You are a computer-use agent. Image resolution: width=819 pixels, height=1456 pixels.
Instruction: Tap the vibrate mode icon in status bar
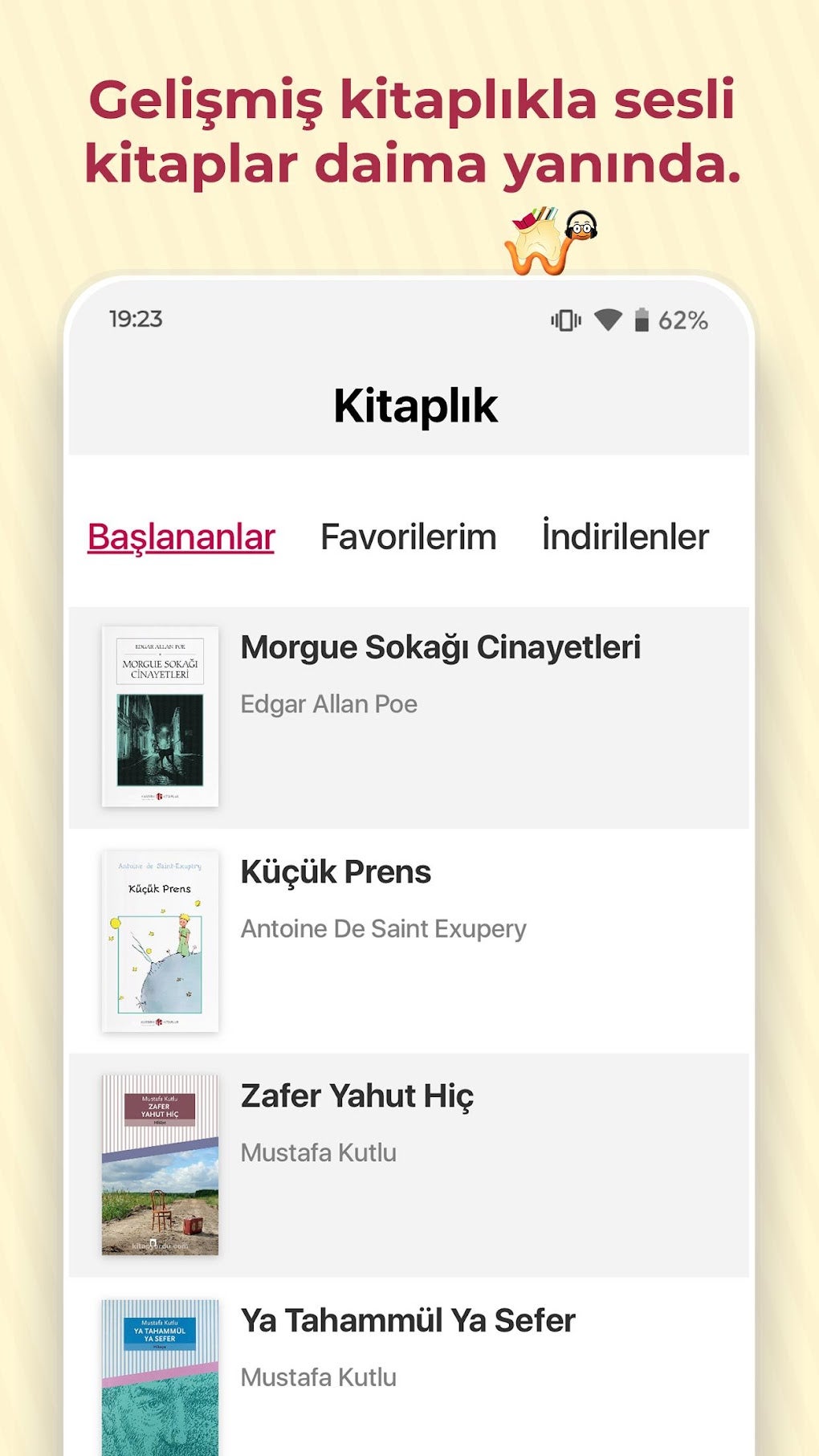565,319
